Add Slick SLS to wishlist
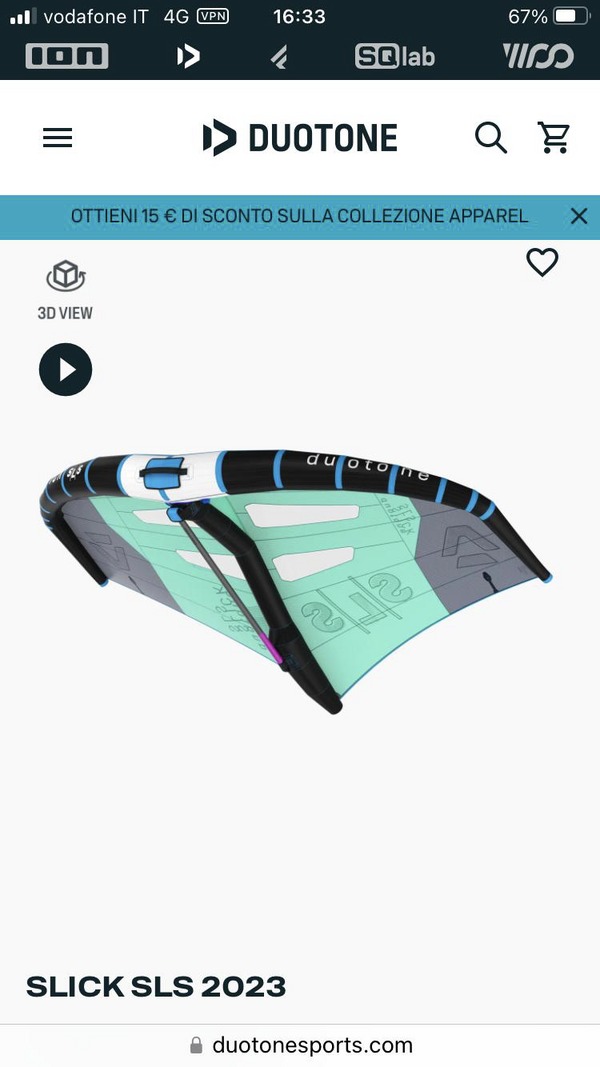Image resolution: width=600 pixels, height=1067 pixels. tap(542, 263)
